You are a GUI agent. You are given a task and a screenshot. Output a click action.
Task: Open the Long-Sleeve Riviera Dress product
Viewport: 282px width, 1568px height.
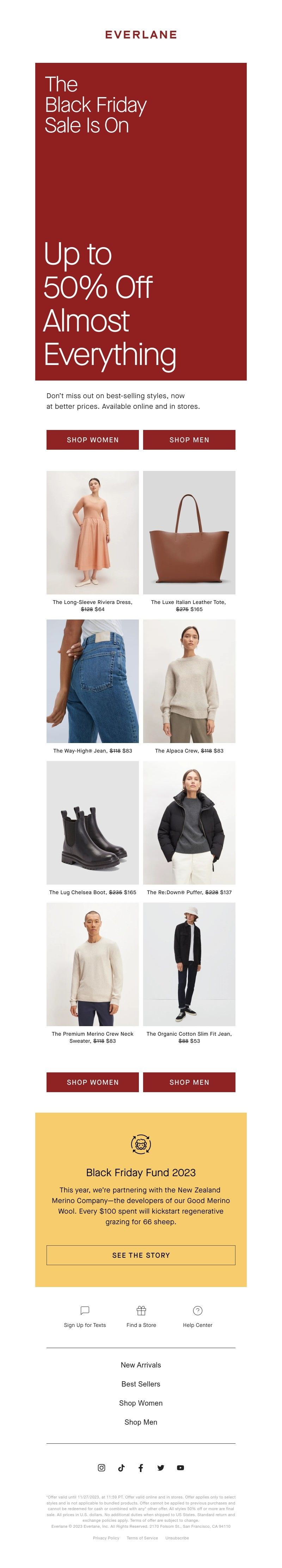[92, 533]
